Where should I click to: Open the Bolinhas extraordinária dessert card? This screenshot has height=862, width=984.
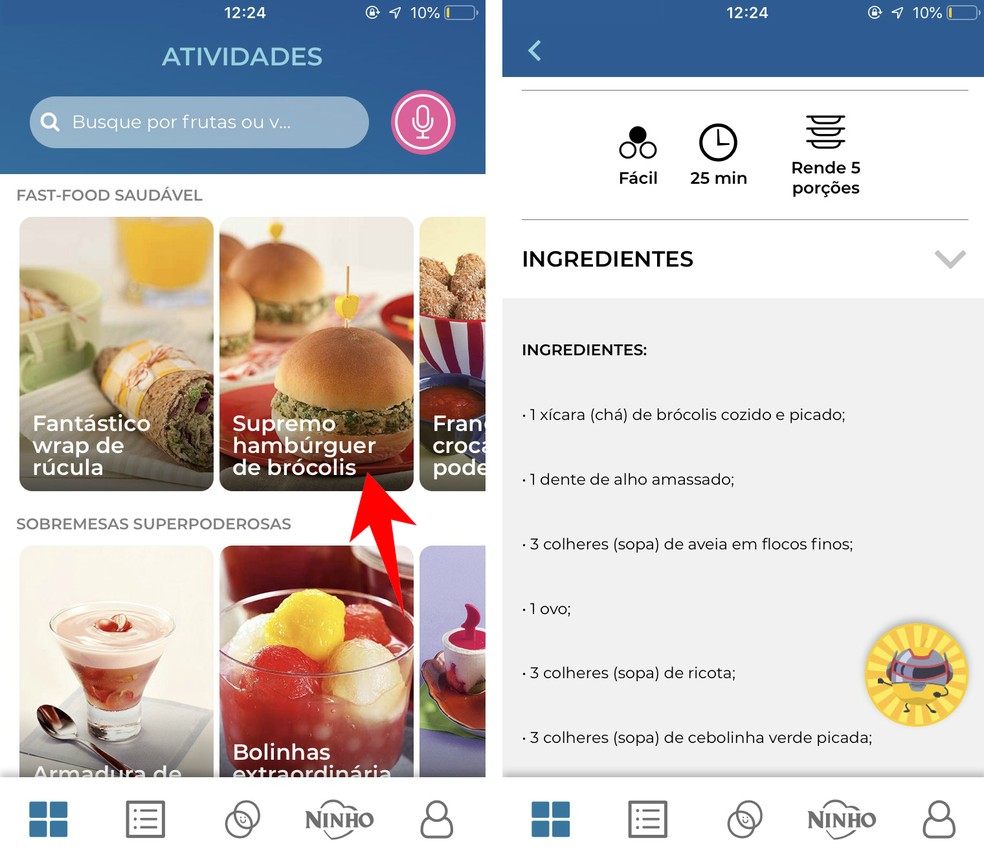(x=316, y=660)
